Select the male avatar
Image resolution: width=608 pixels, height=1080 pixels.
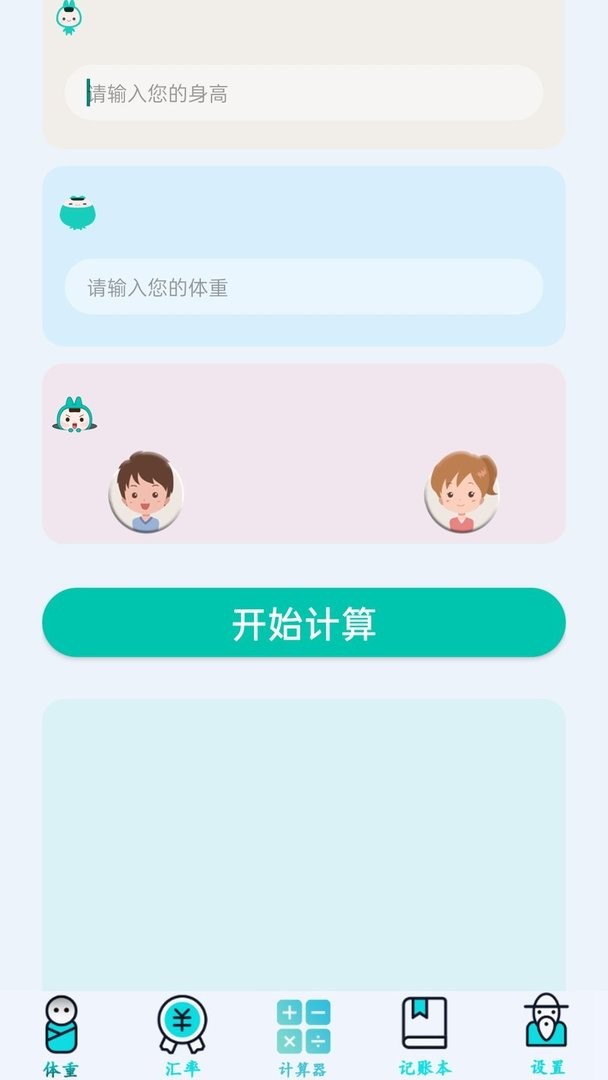(146, 492)
